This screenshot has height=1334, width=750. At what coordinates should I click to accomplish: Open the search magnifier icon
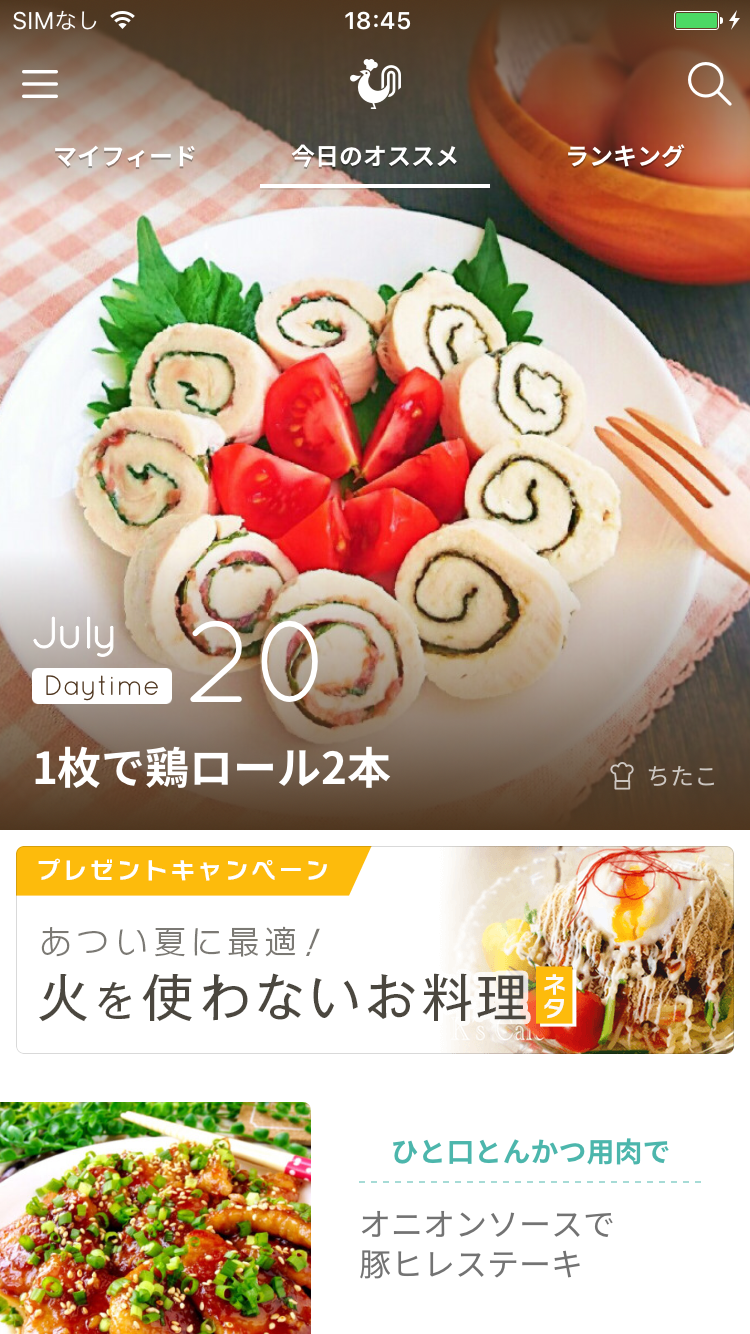point(709,84)
